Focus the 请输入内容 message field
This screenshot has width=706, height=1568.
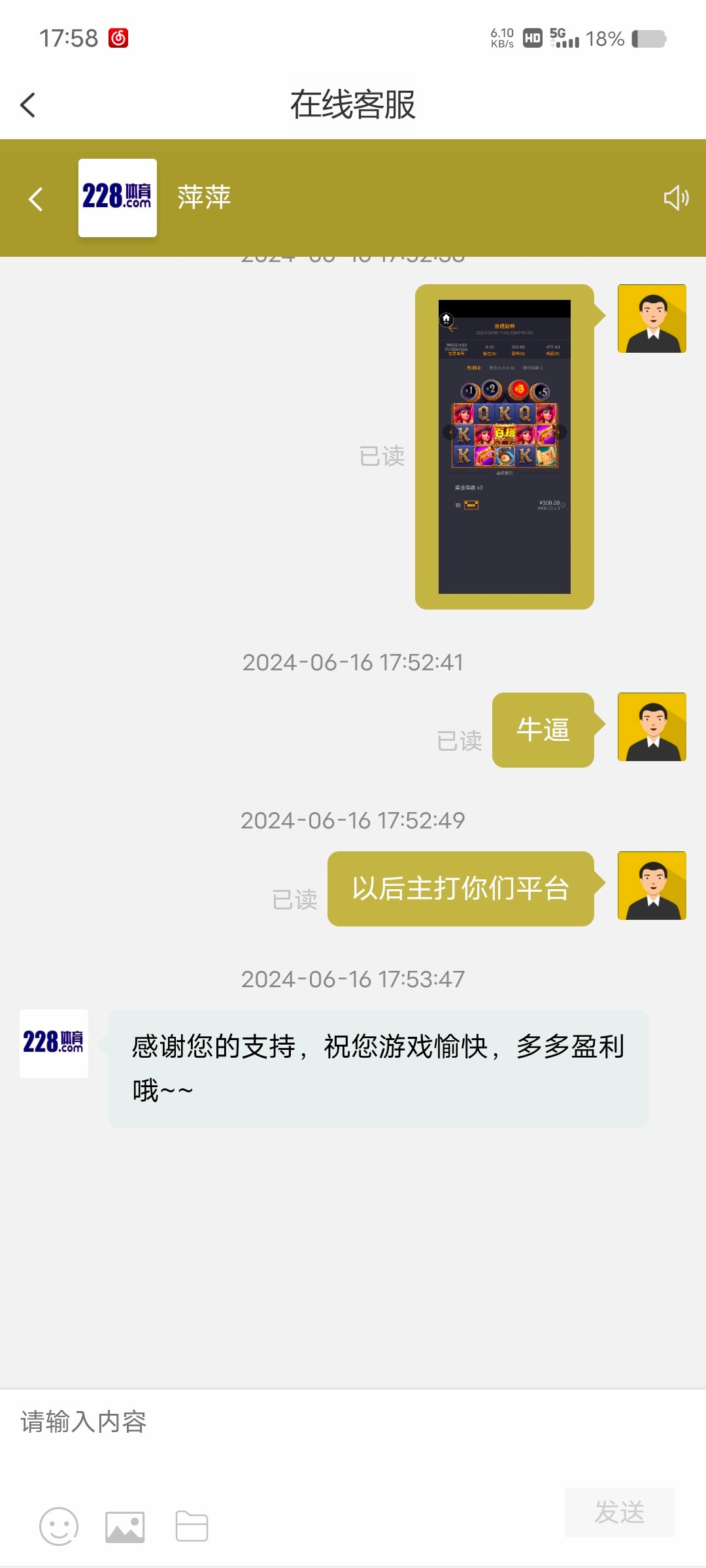point(353,1435)
